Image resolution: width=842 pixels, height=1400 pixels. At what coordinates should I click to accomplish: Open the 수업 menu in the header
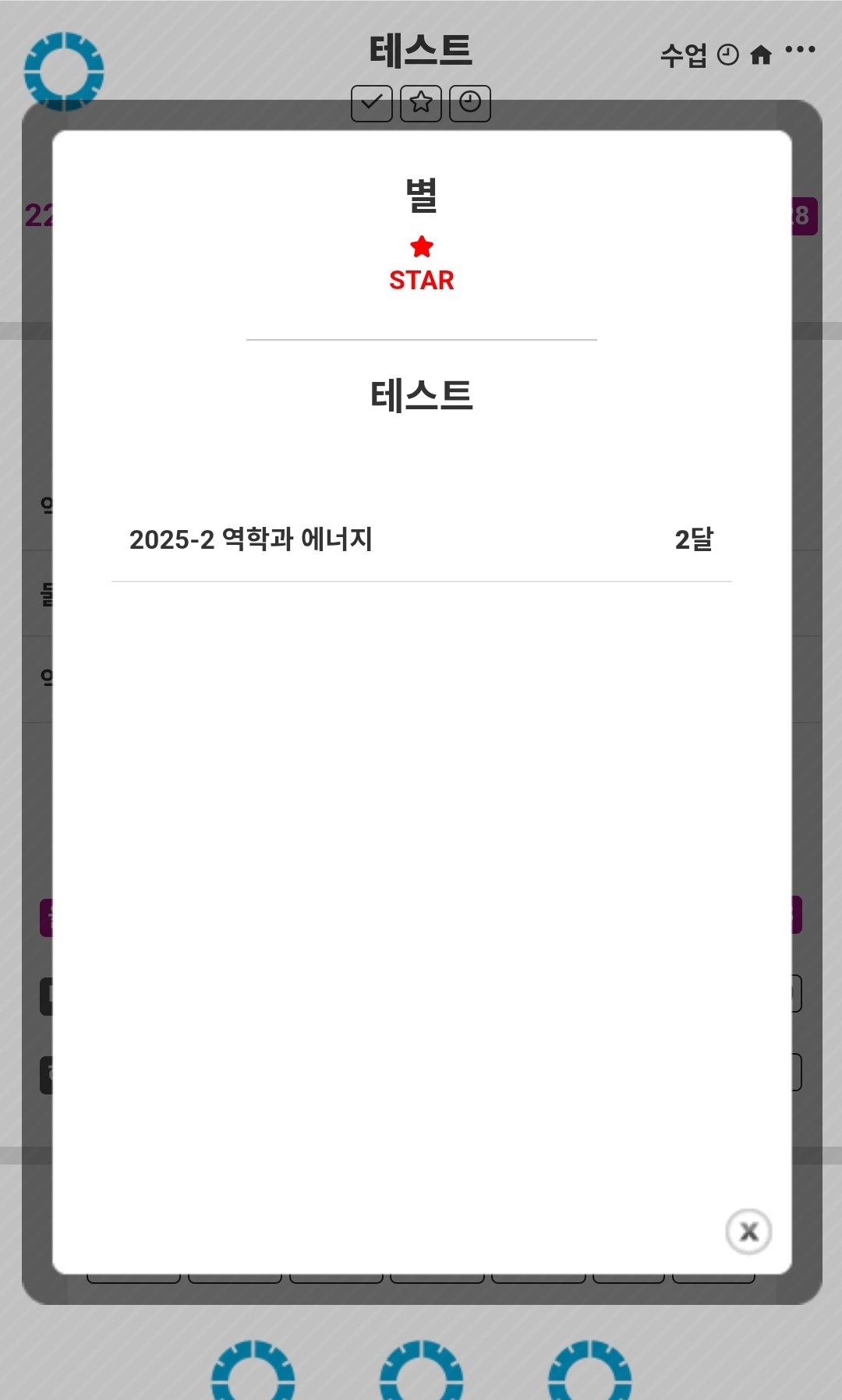(684, 55)
